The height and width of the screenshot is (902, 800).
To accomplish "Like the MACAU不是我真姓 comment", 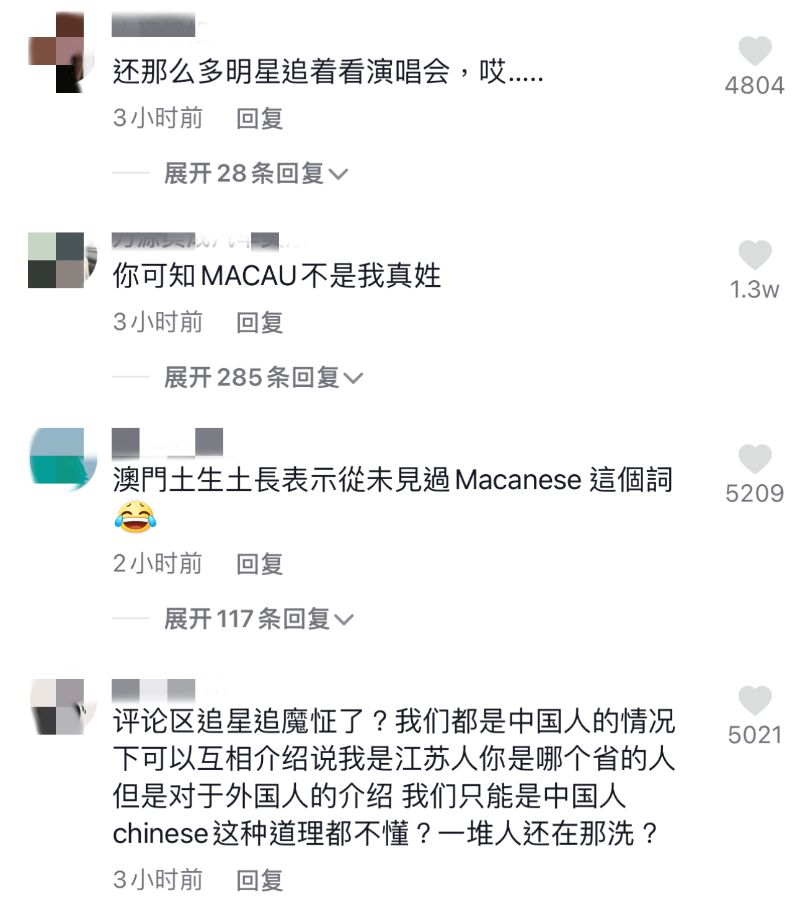I will point(755,255).
